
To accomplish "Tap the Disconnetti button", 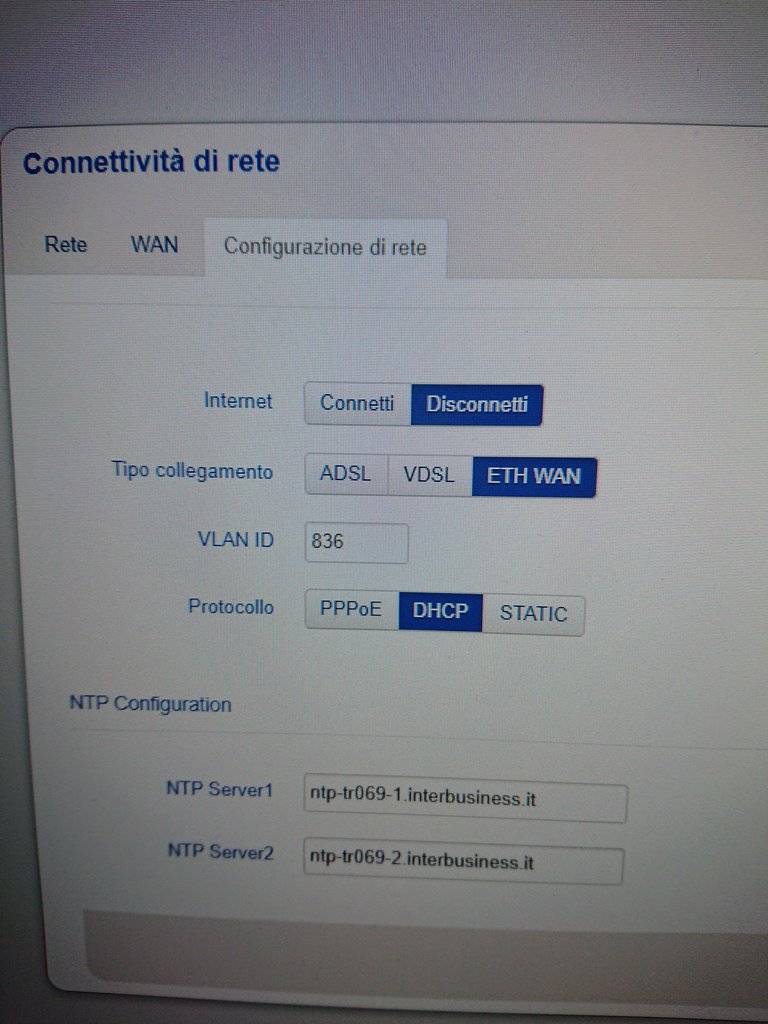I will (x=477, y=405).
